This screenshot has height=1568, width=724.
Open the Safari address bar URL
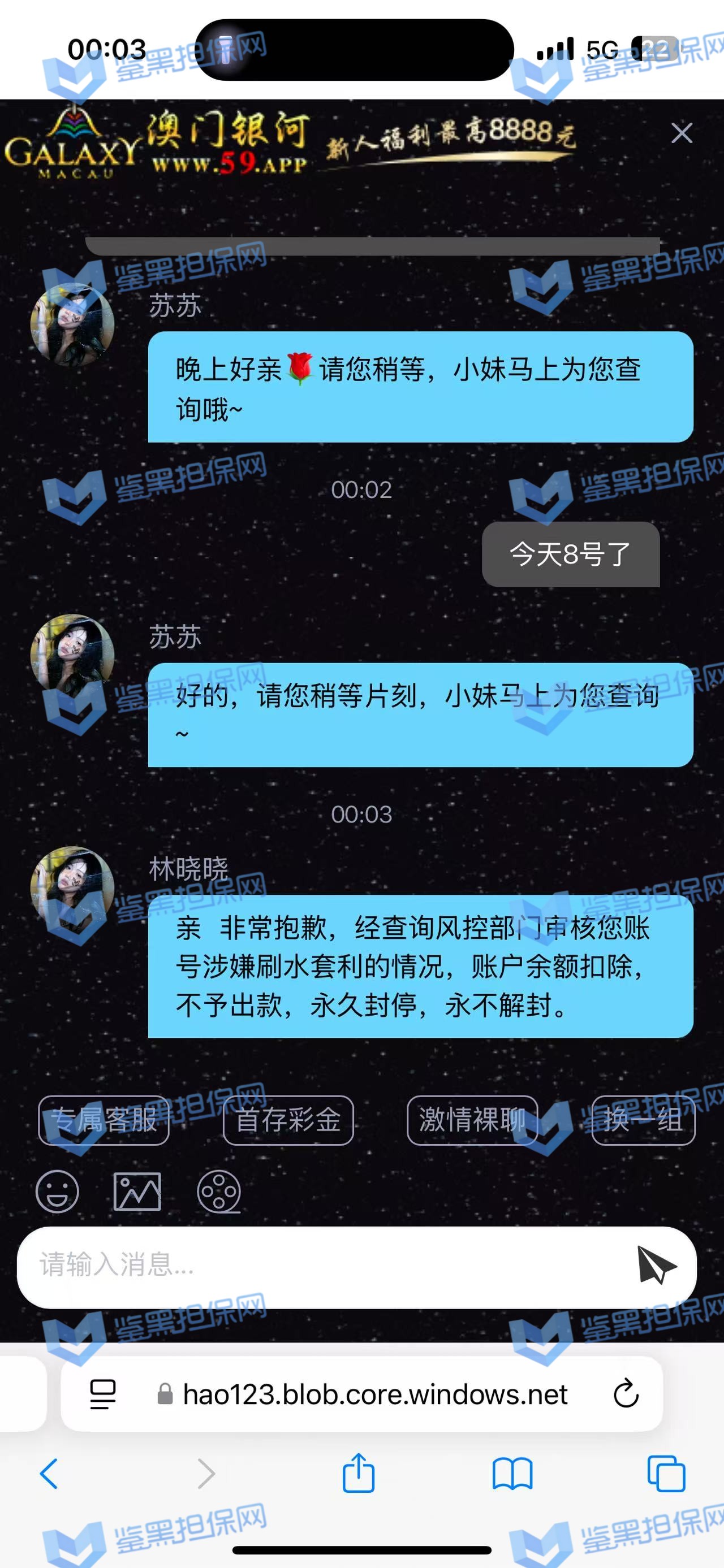[x=374, y=1394]
